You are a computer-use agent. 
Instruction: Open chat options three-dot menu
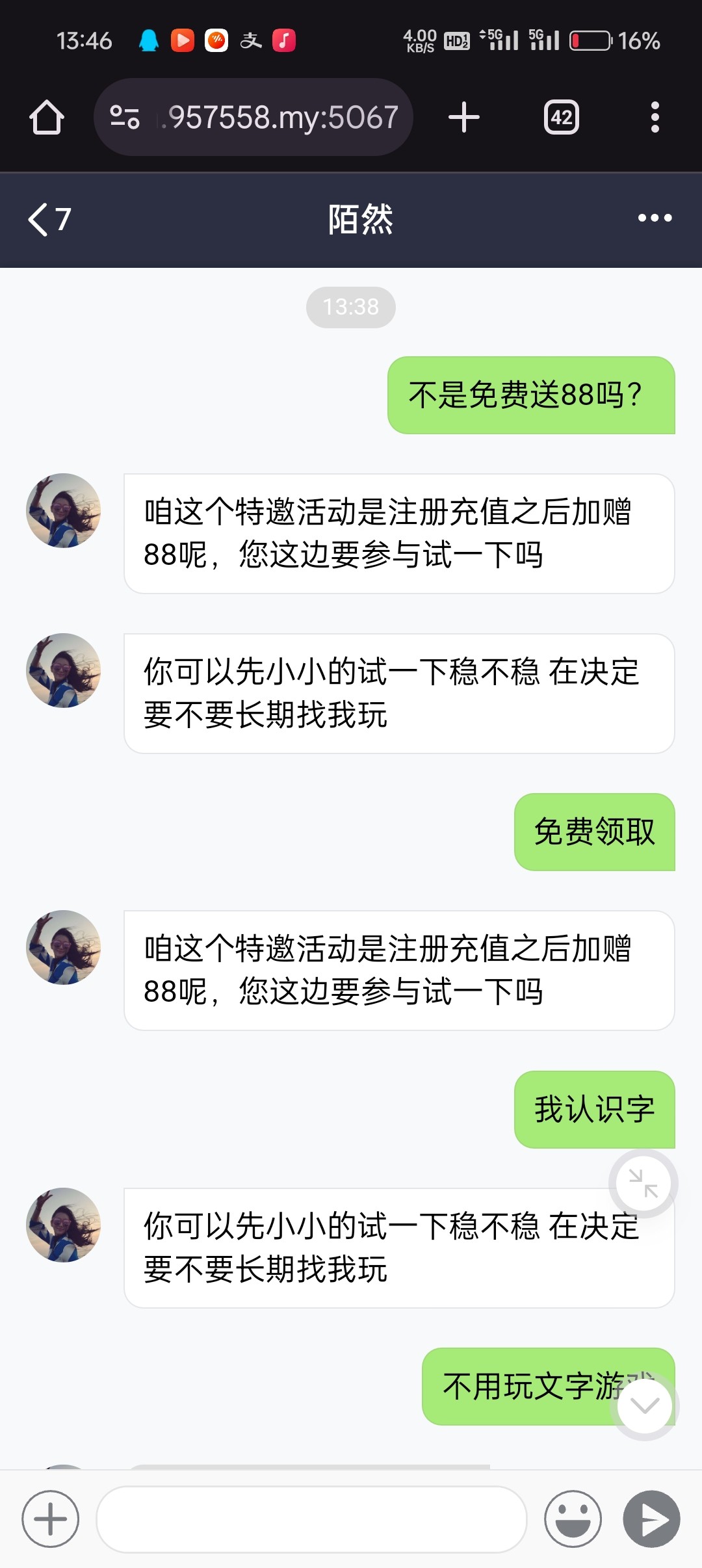click(x=655, y=218)
